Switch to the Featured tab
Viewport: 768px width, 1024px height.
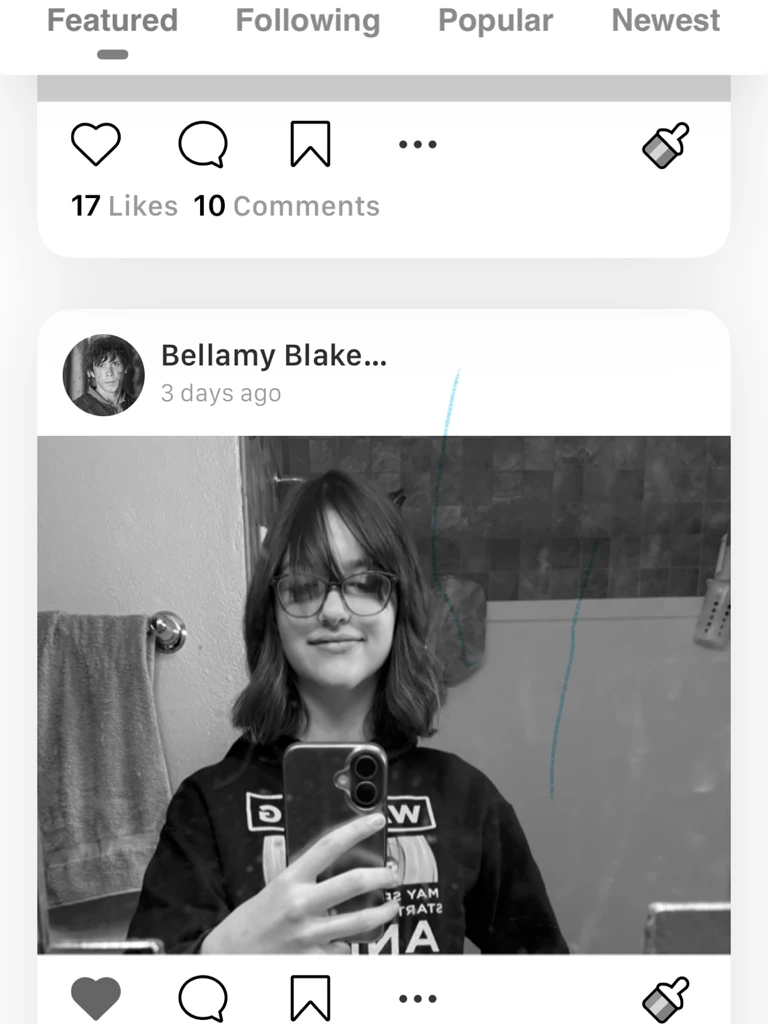[x=112, y=20]
